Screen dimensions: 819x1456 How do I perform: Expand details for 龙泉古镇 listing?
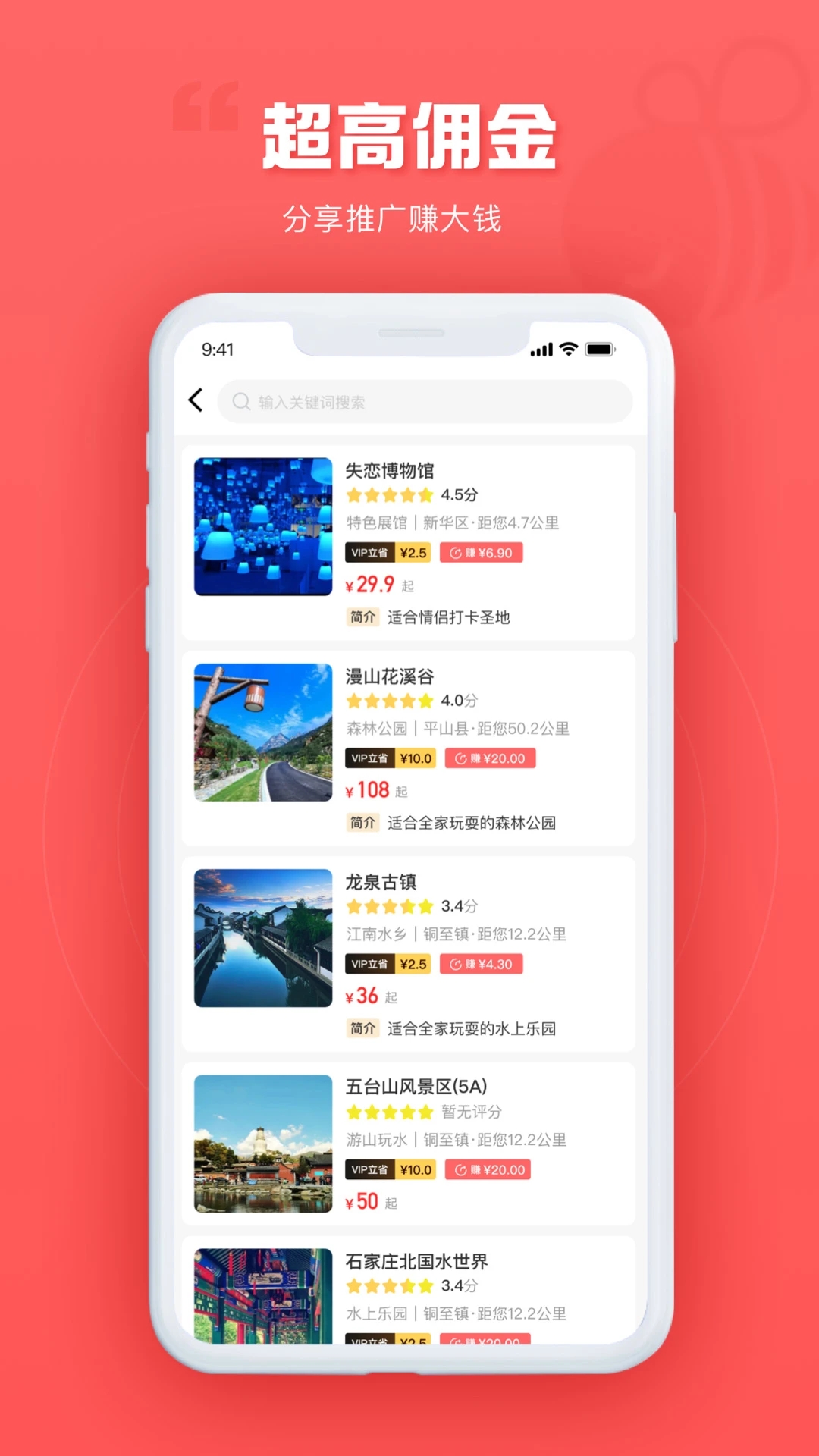[x=409, y=940]
